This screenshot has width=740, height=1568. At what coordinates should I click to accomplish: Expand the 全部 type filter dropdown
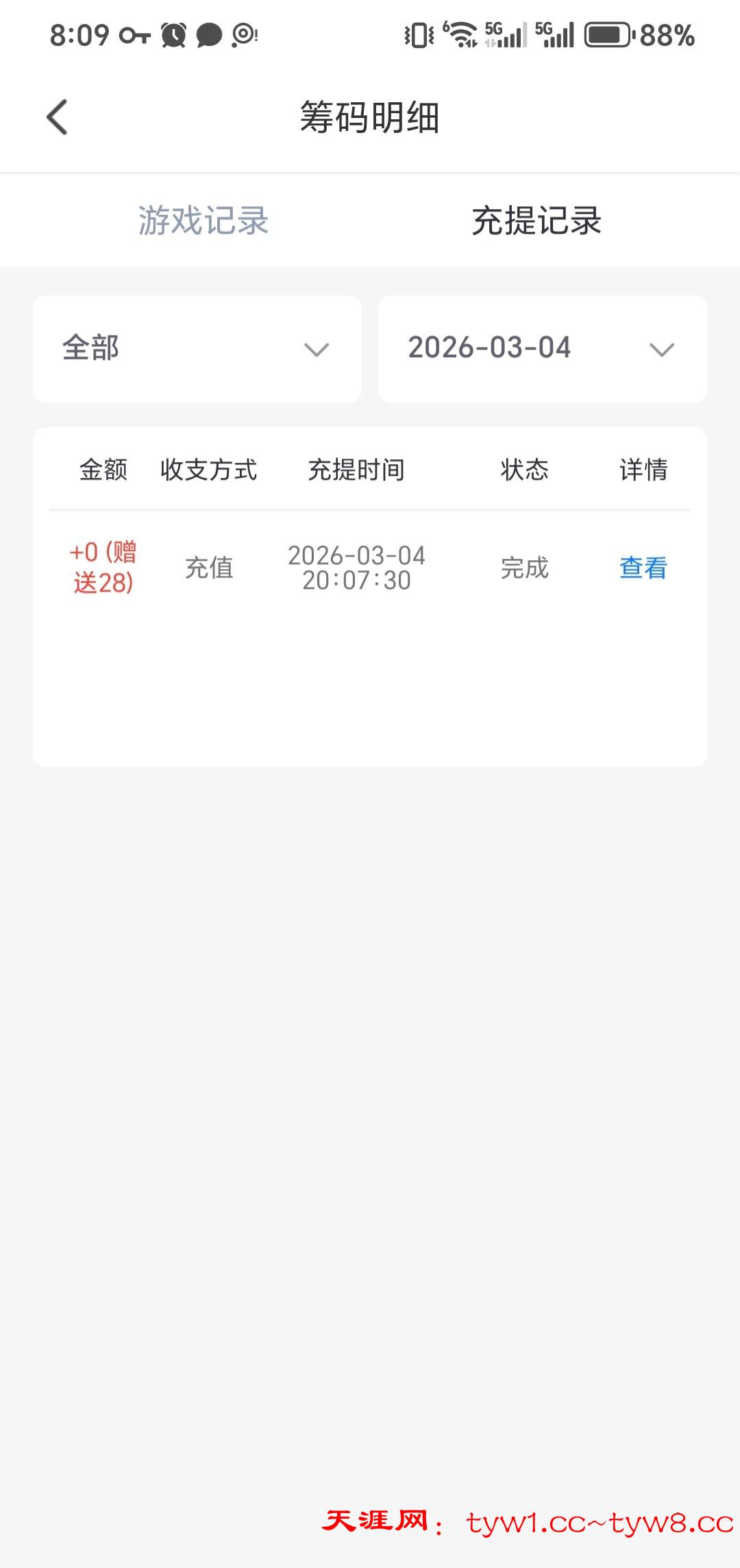pos(197,349)
